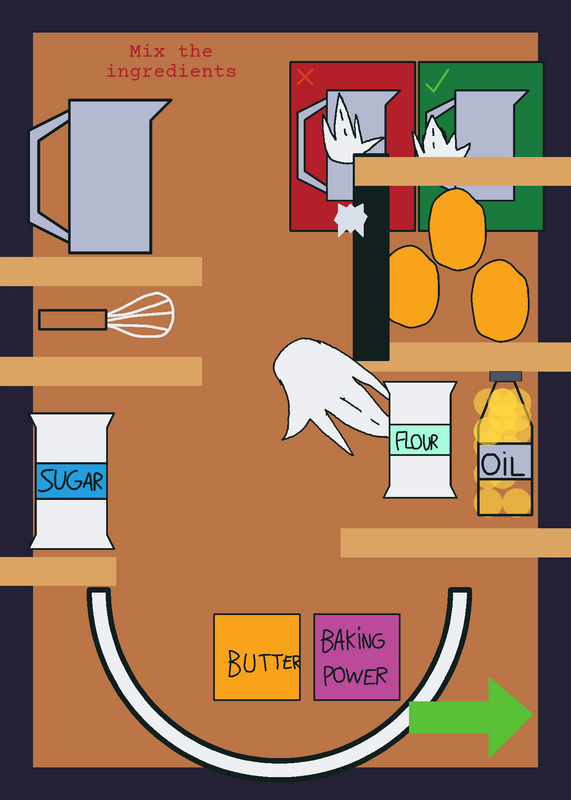
Task: Pick the flour bag
Action: [420, 440]
